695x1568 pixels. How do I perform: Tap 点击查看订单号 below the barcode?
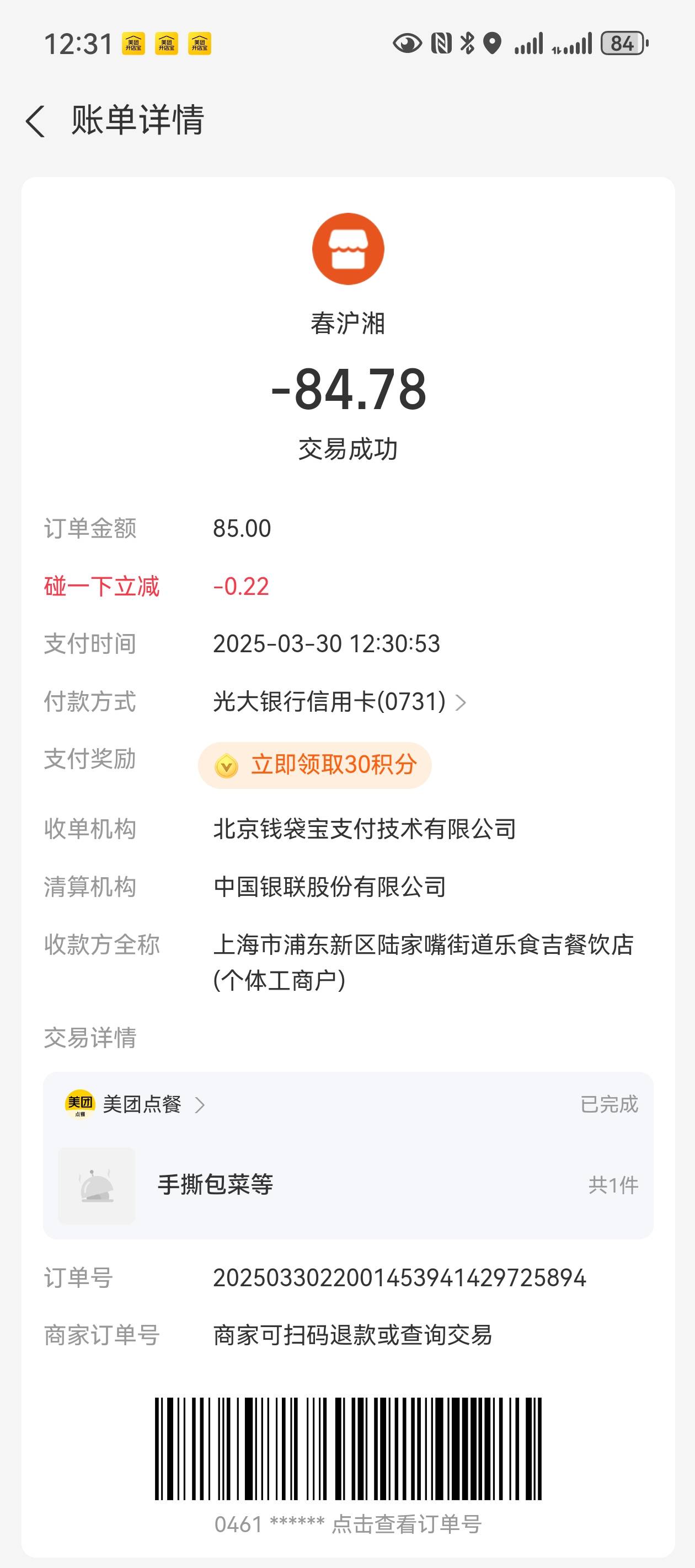[407, 1524]
